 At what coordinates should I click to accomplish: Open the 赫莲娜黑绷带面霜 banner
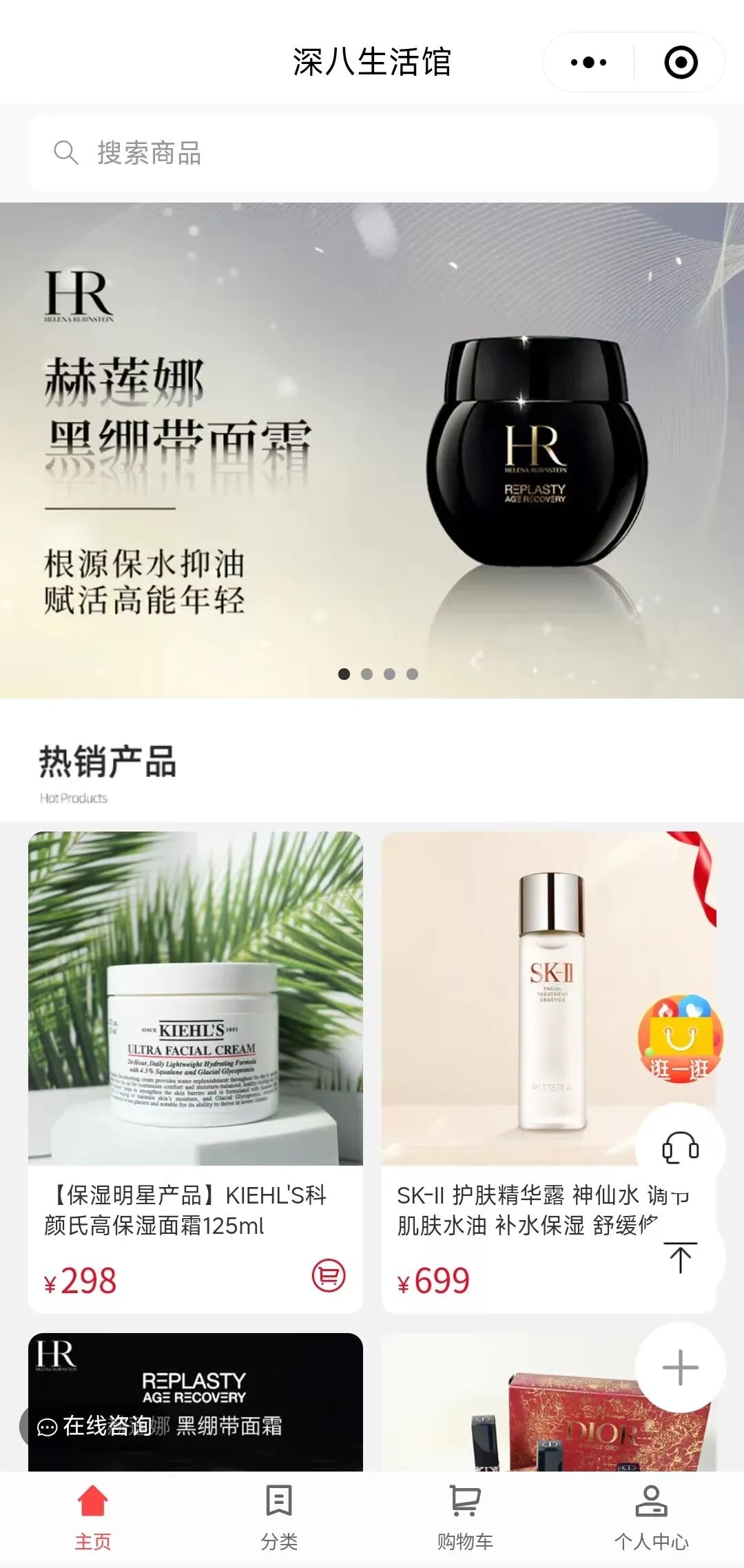(372, 450)
